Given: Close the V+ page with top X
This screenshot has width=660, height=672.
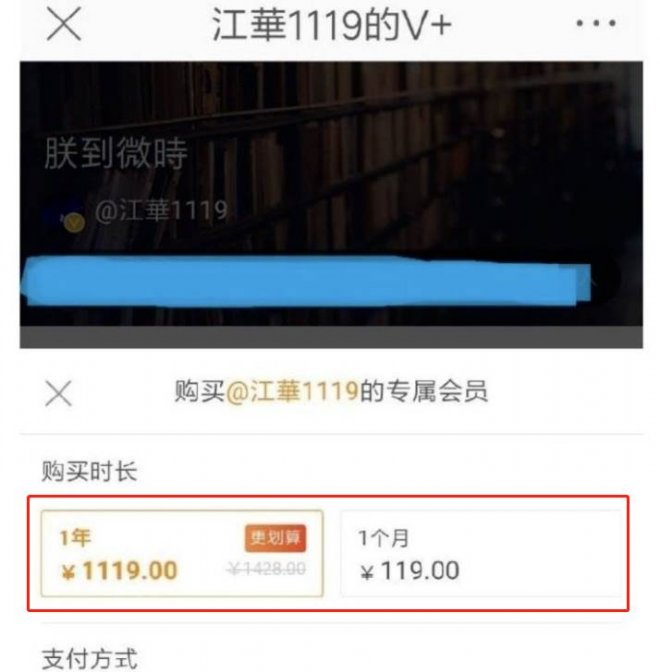Looking at the screenshot, I should point(64,26).
